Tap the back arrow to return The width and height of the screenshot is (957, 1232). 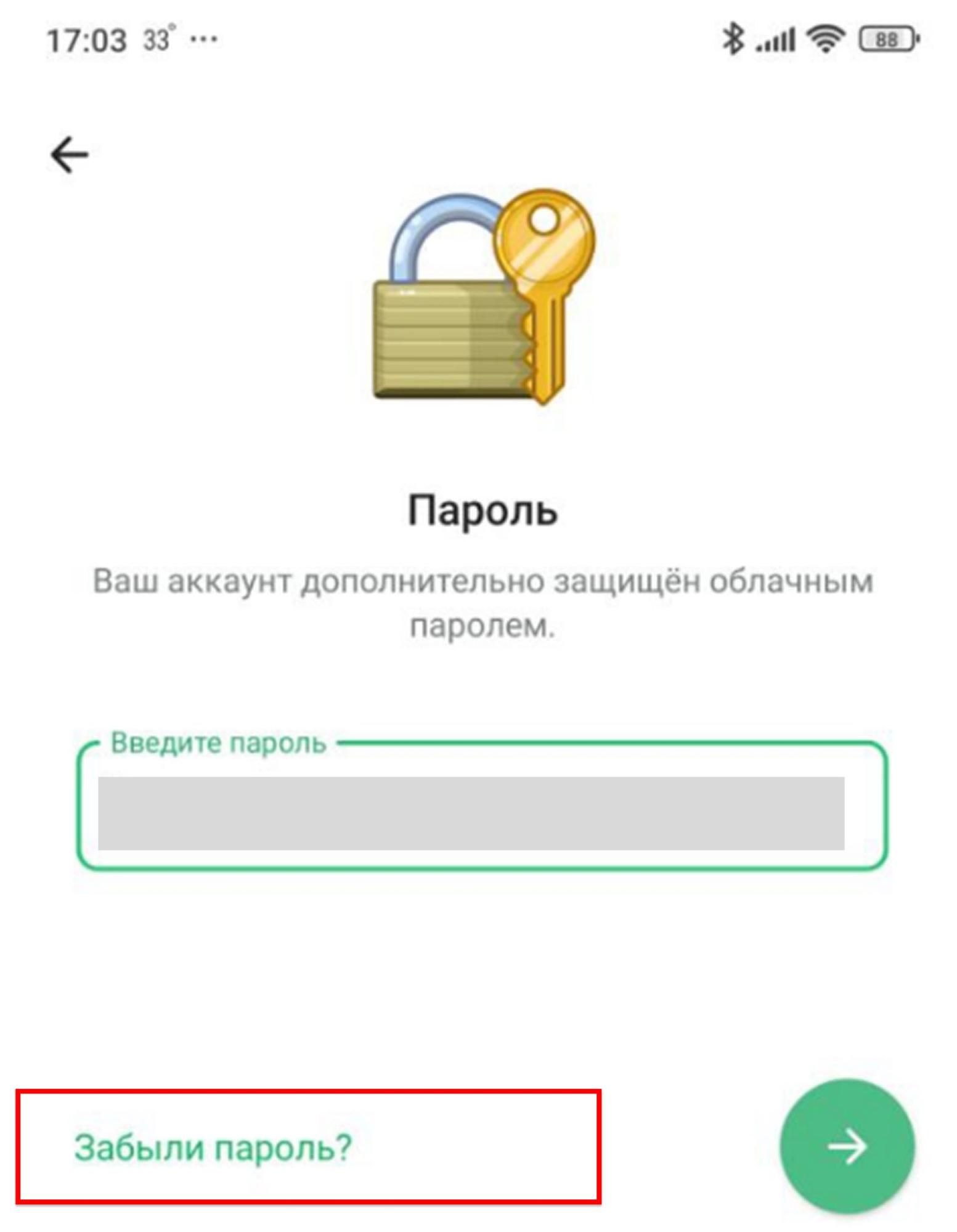[x=68, y=155]
